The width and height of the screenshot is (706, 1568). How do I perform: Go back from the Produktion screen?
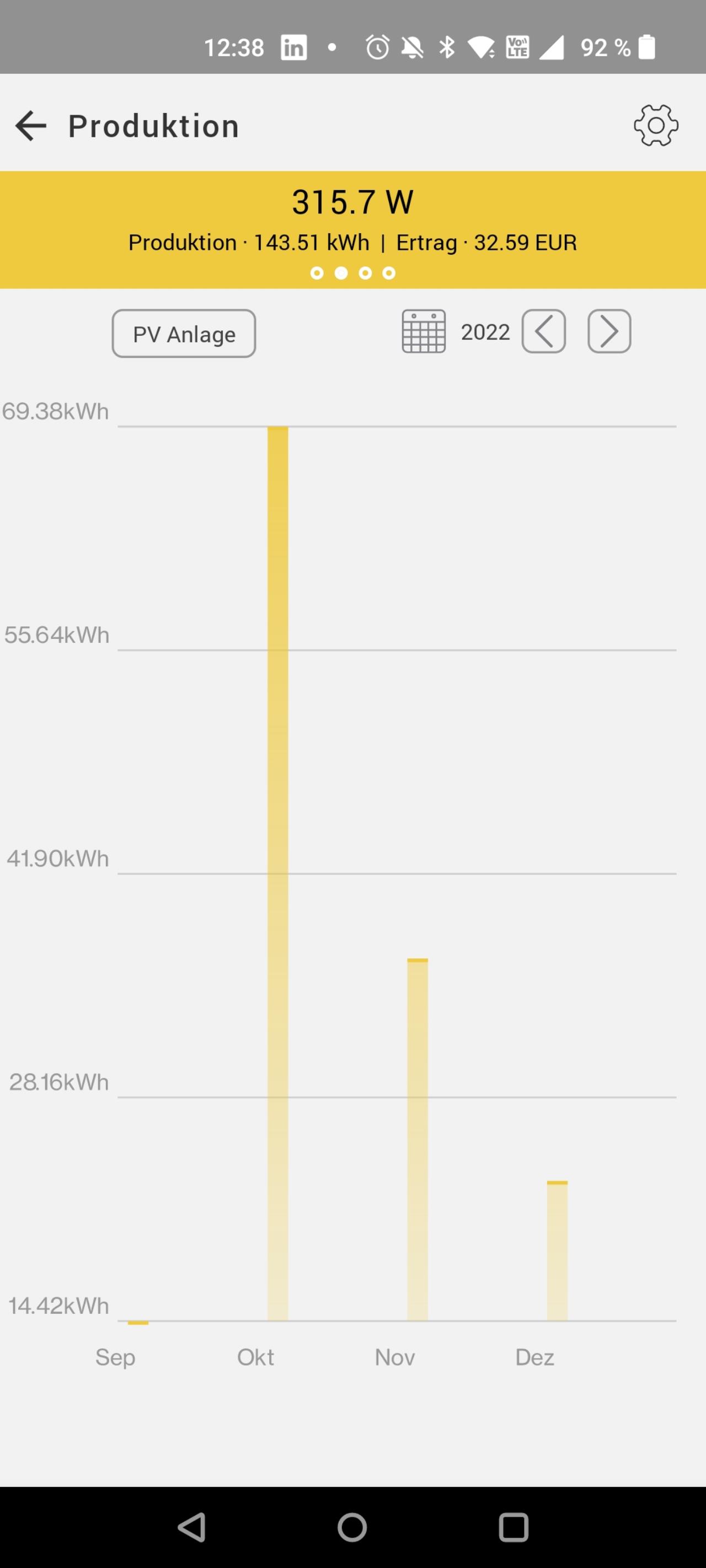pos(30,125)
